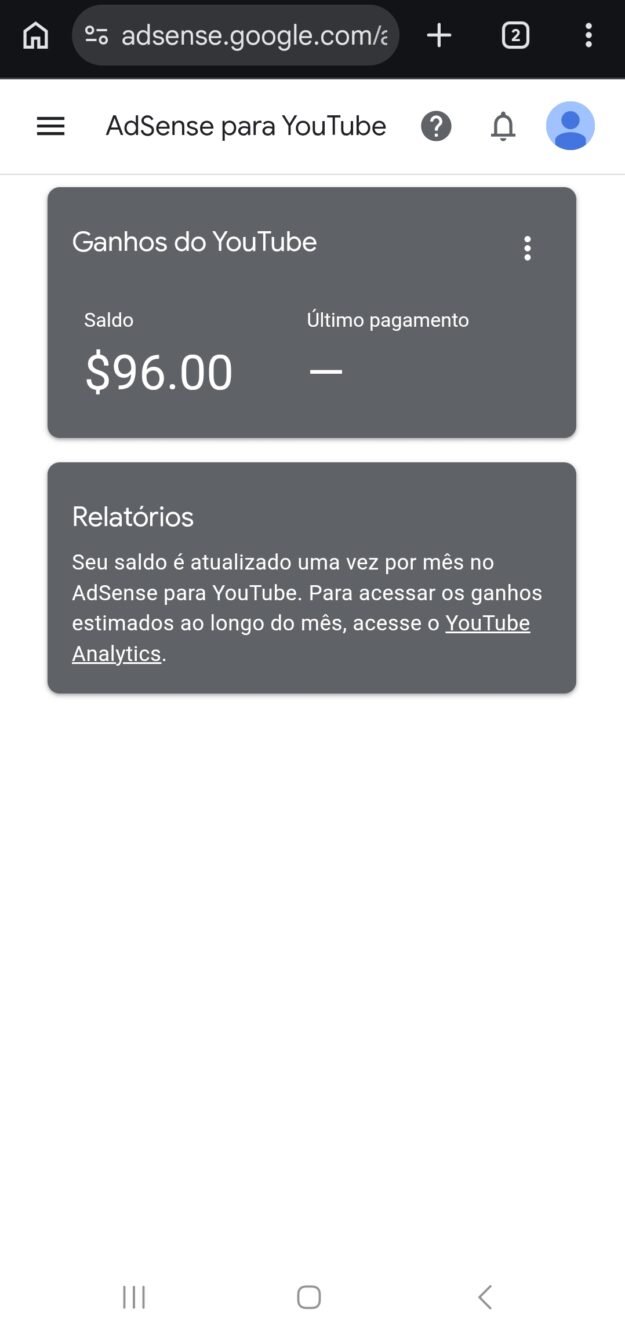Go back using system navigation
This screenshot has height=1332, width=625.
pyautogui.click(x=485, y=1297)
